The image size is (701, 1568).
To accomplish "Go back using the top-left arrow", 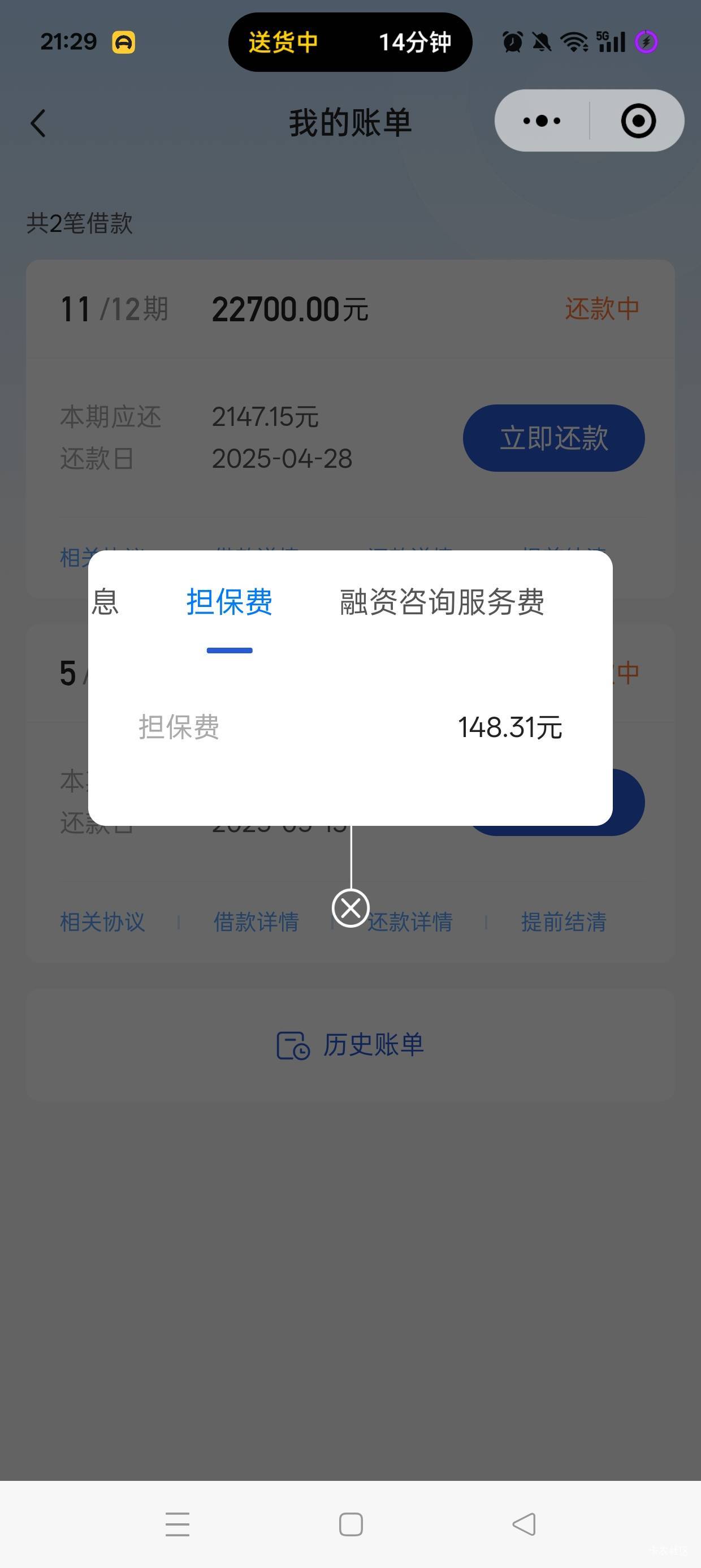I will 38,123.
